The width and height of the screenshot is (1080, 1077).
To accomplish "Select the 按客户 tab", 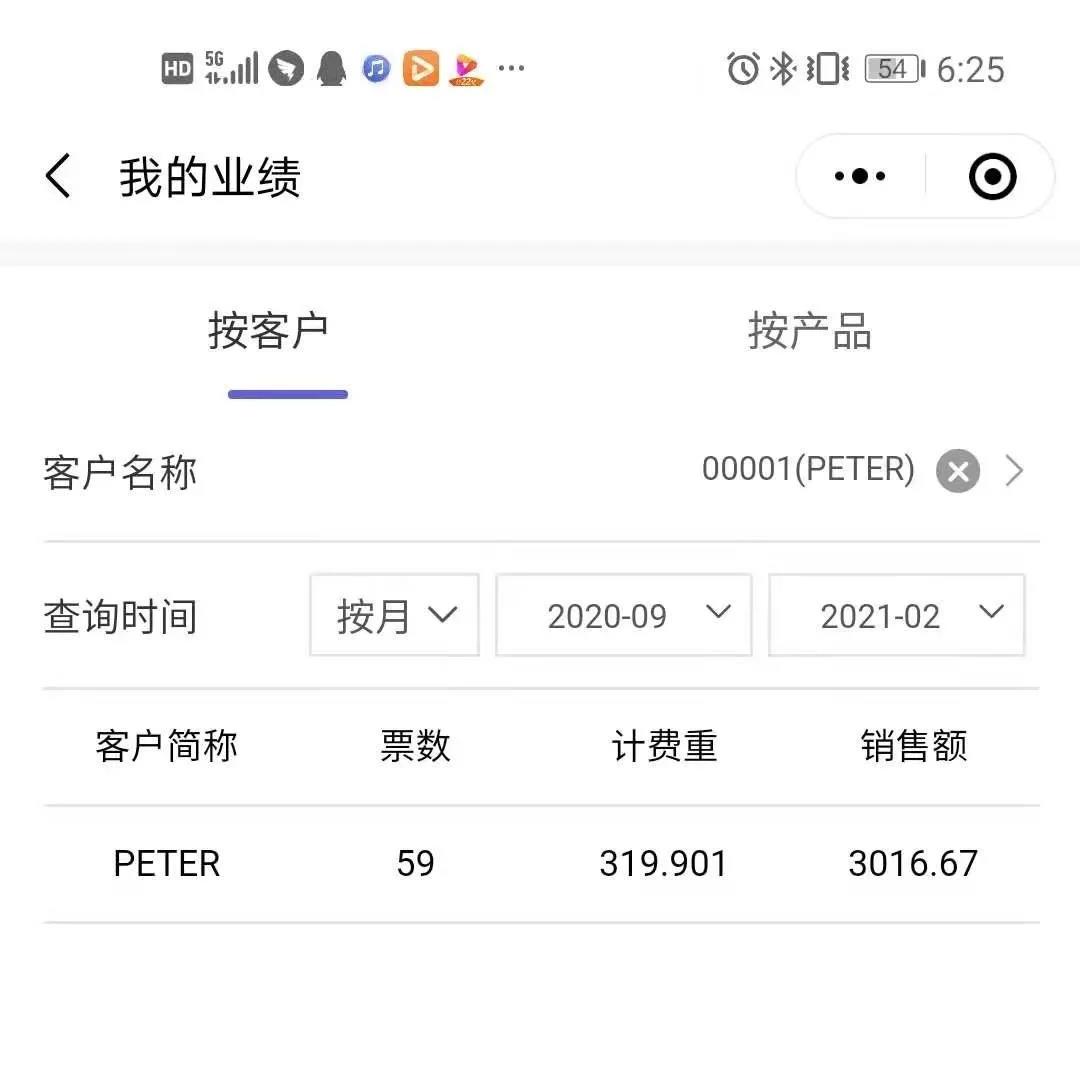I will [x=269, y=331].
